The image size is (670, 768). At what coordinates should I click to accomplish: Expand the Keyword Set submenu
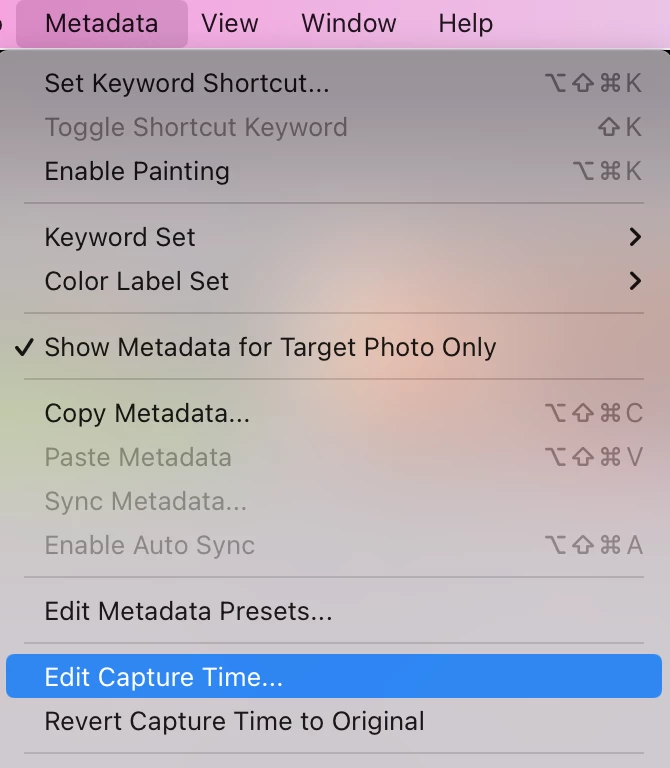click(x=120, y=237)
